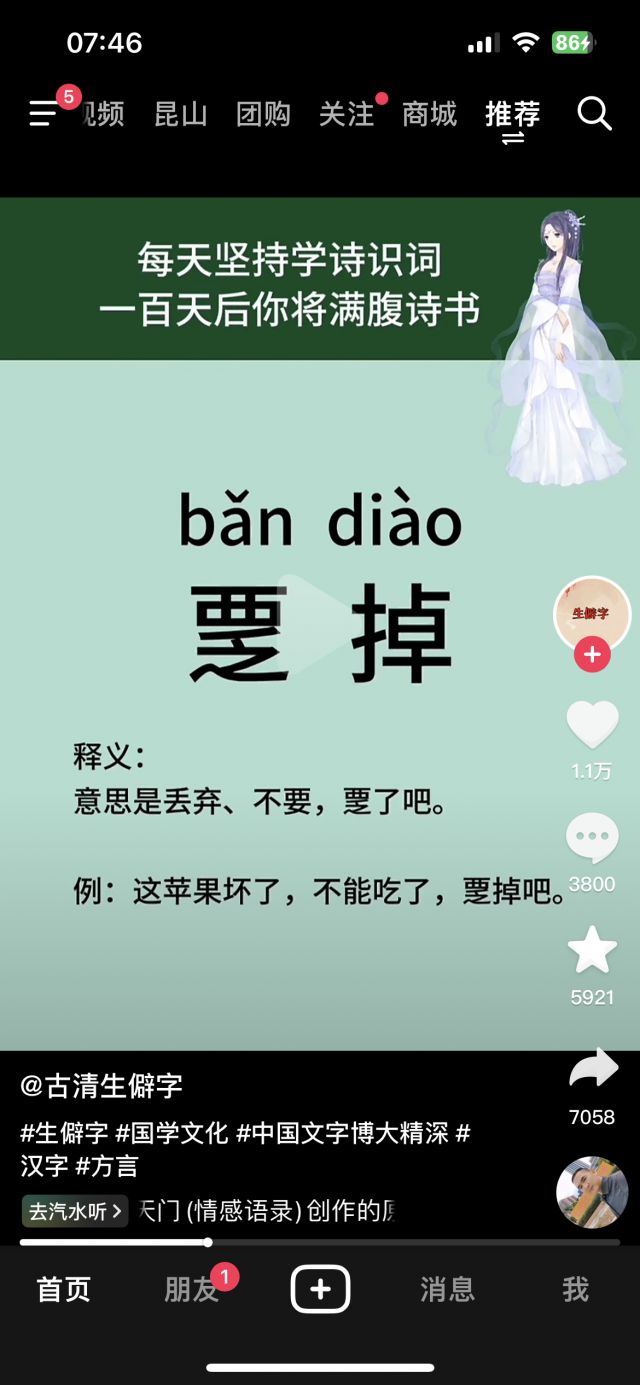Open the spinning music disc
Image resolution: width=640 pixels, height=1385 pixels.
point(592,1192)
